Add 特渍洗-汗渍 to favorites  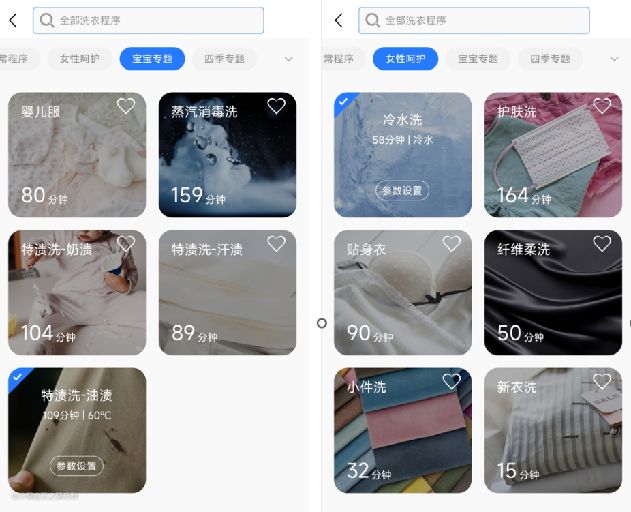276,244
